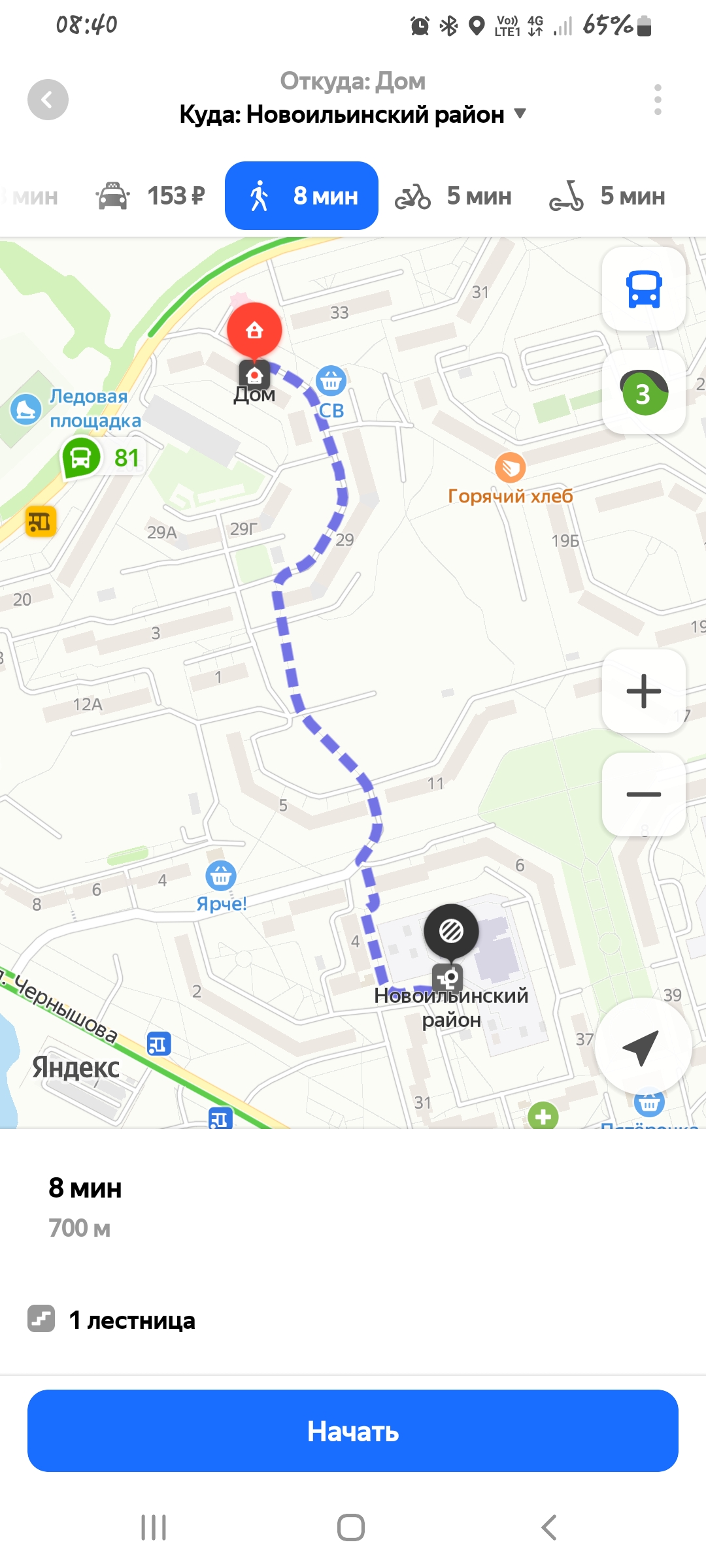Viewport: 706px width, 1568px height.
Task: Zoom in on the map
Action: click(x=643, y=691)
